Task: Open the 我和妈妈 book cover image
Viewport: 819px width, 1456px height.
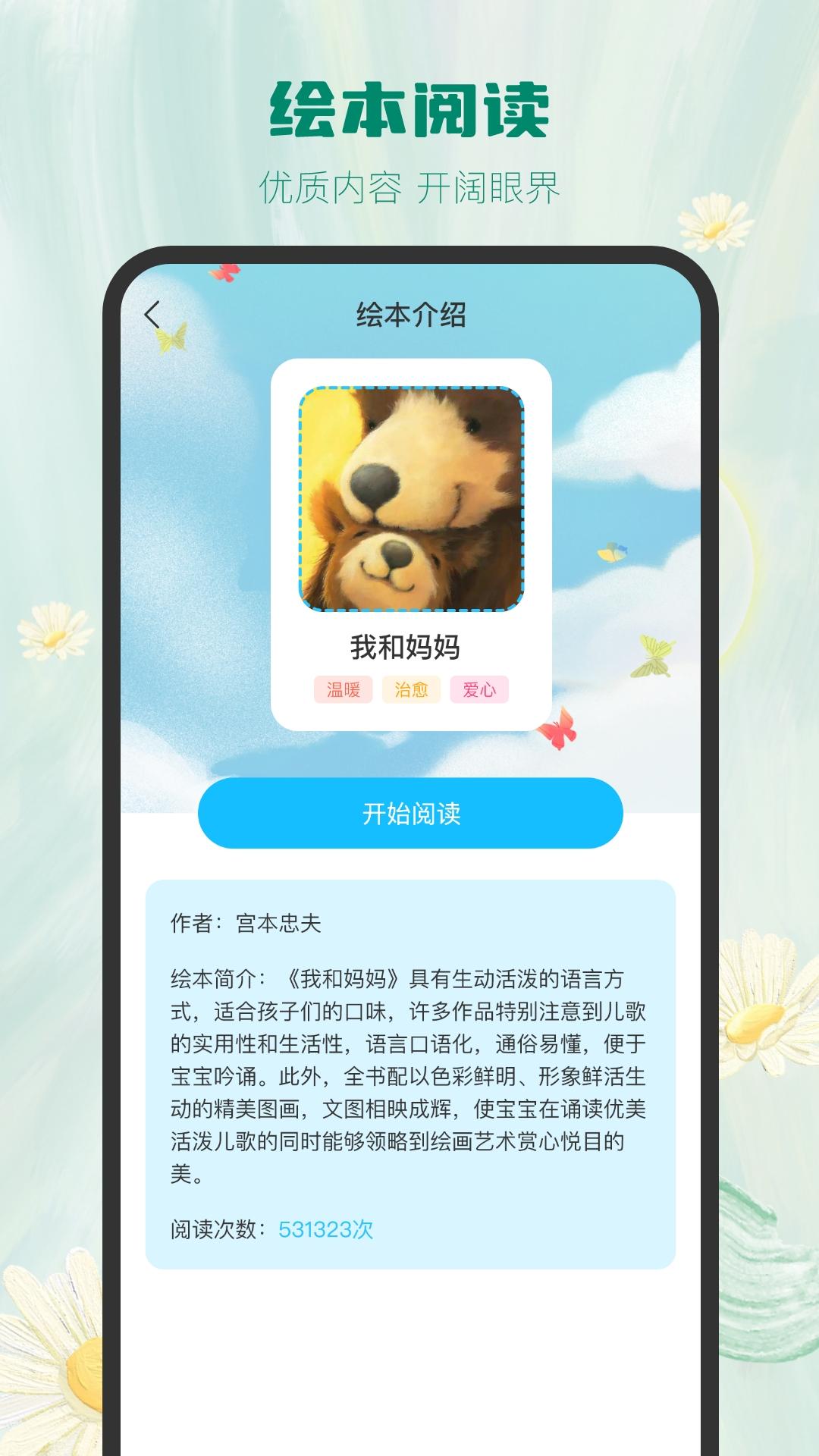Action: pos(413,500)
